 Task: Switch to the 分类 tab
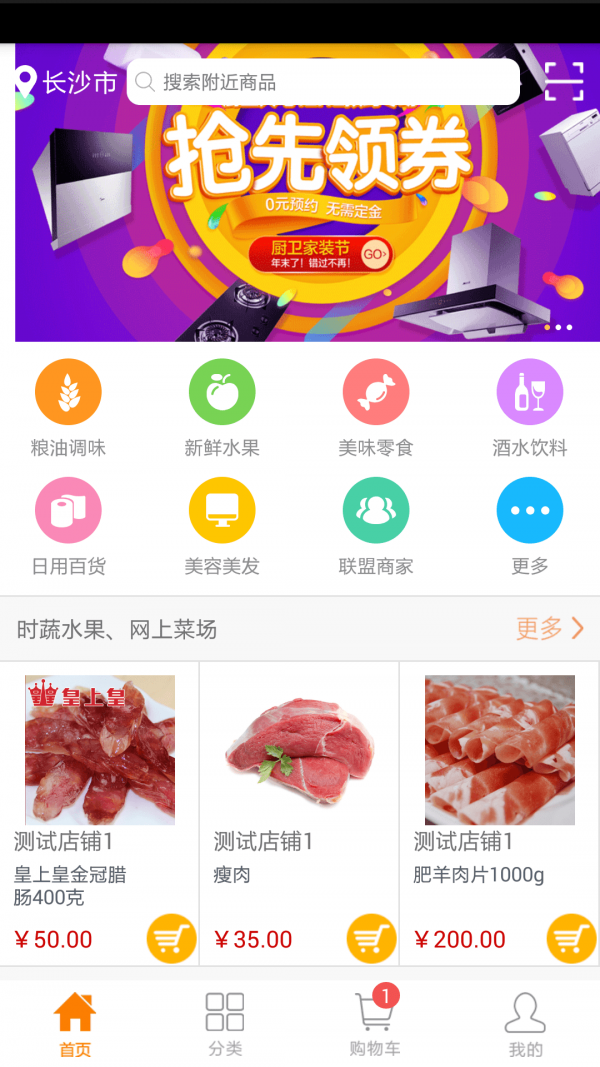(x=225, y=1024)
